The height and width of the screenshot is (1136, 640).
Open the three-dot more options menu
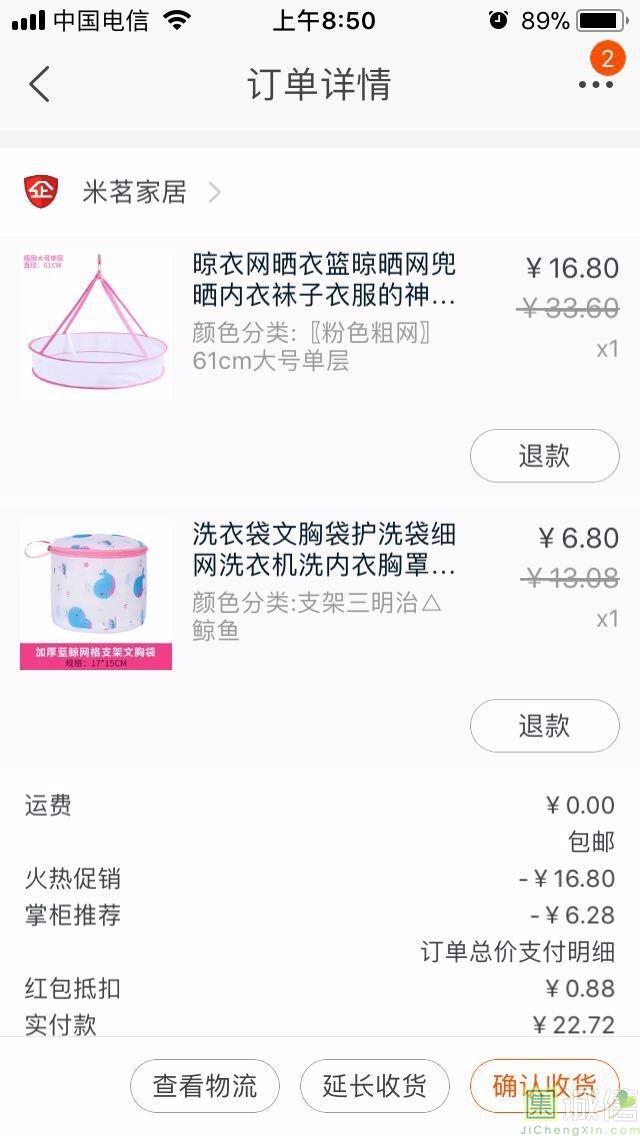(596, 84)
